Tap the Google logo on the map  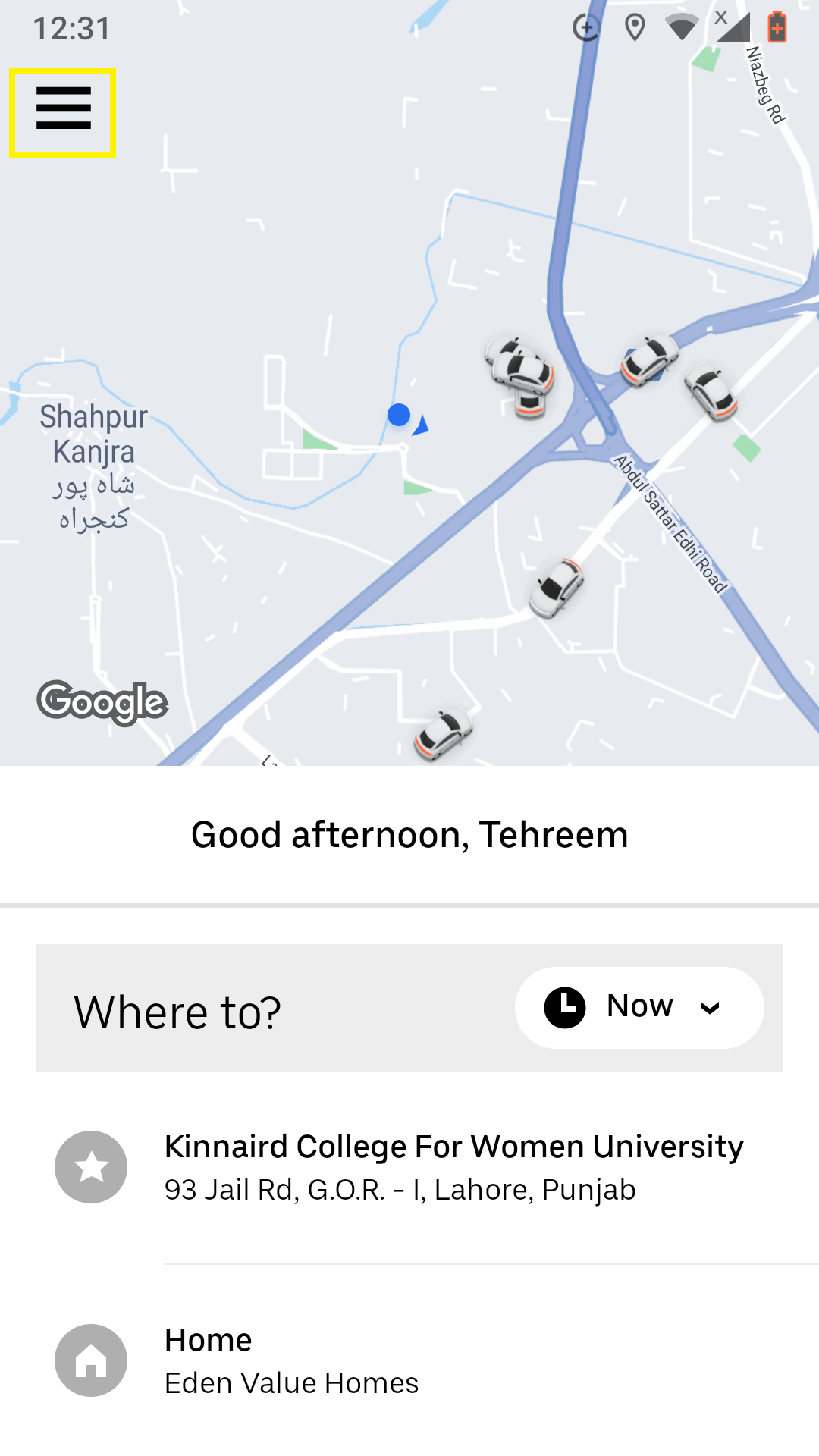102,703
